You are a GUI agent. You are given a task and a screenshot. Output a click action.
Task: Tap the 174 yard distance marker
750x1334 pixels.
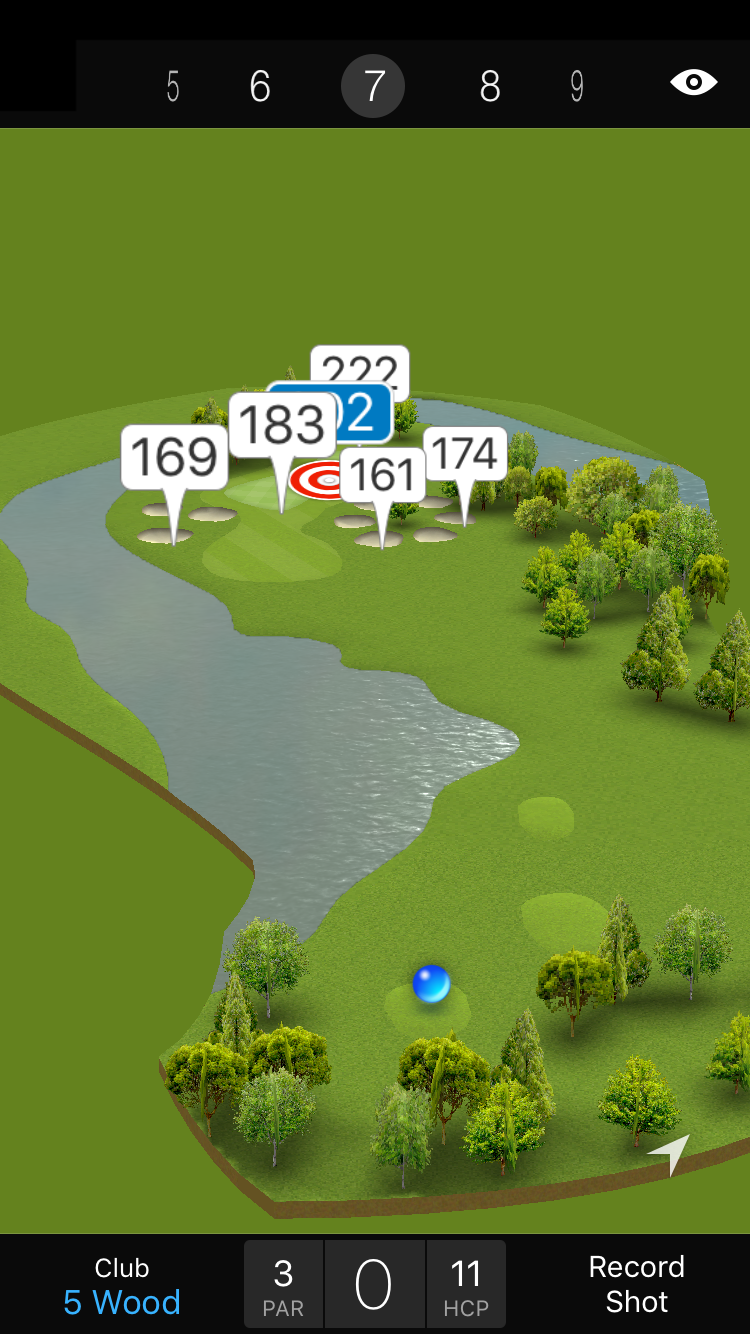pos(465,454)
